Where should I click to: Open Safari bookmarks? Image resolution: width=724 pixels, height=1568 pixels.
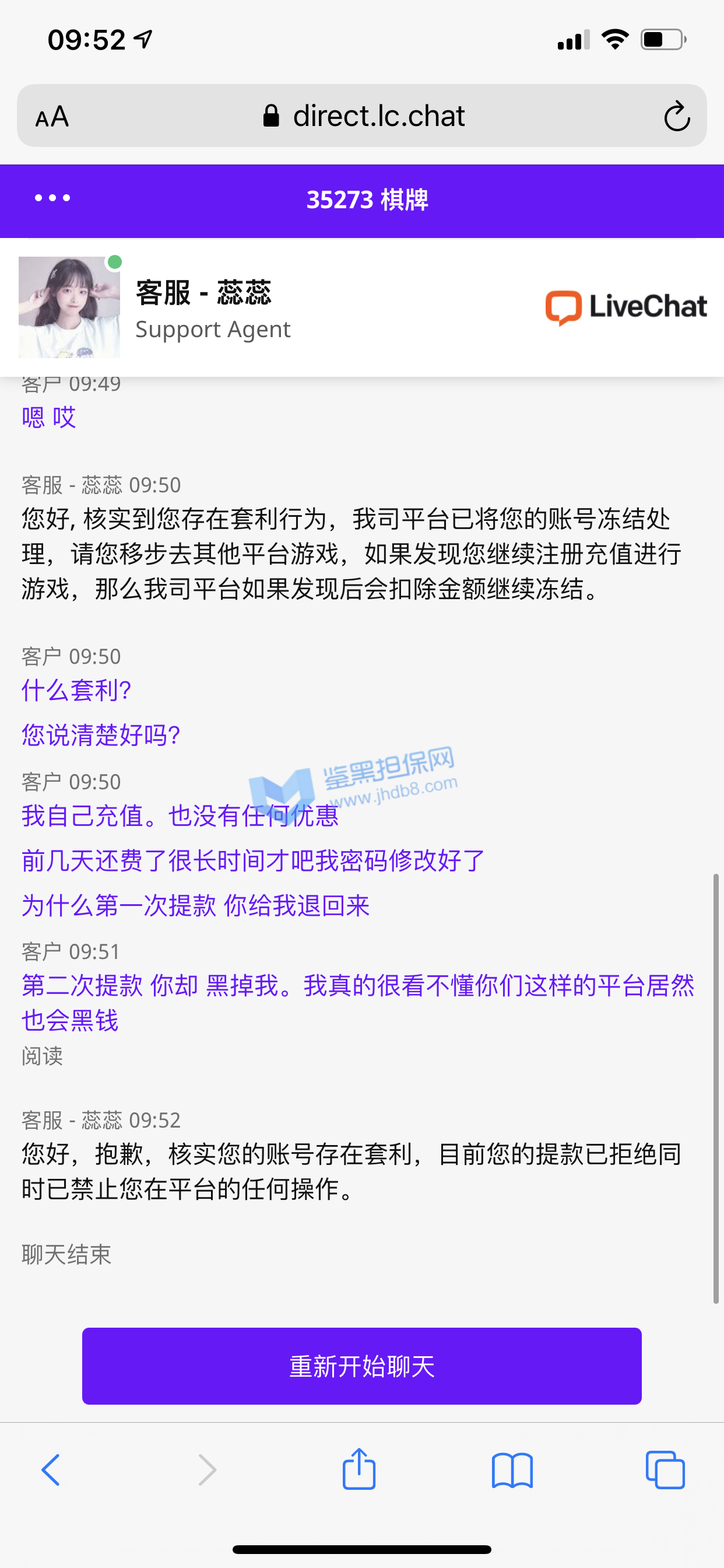[x=512, y=1469]
